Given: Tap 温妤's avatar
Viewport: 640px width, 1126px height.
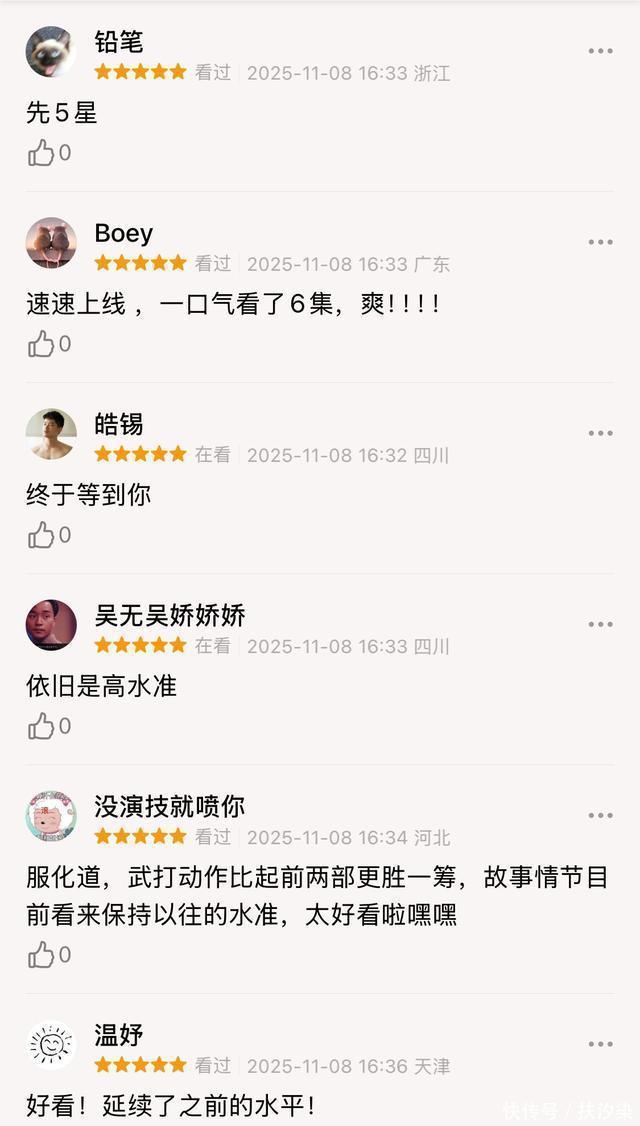Looking at the screenshot, I should point(51,1045).
